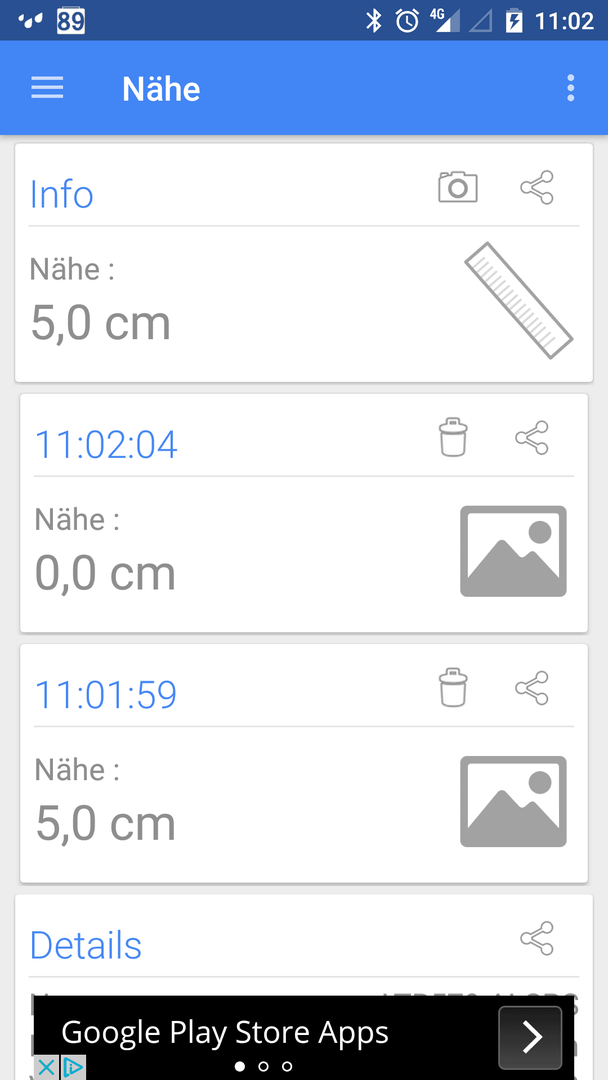Open the Google Play Store Apps ad arrow
608x1080 pixels.
(530, 1037)
